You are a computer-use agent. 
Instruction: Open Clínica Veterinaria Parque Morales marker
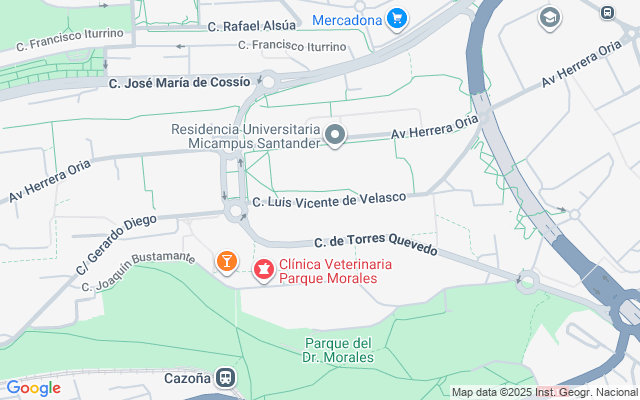[265, 269]
